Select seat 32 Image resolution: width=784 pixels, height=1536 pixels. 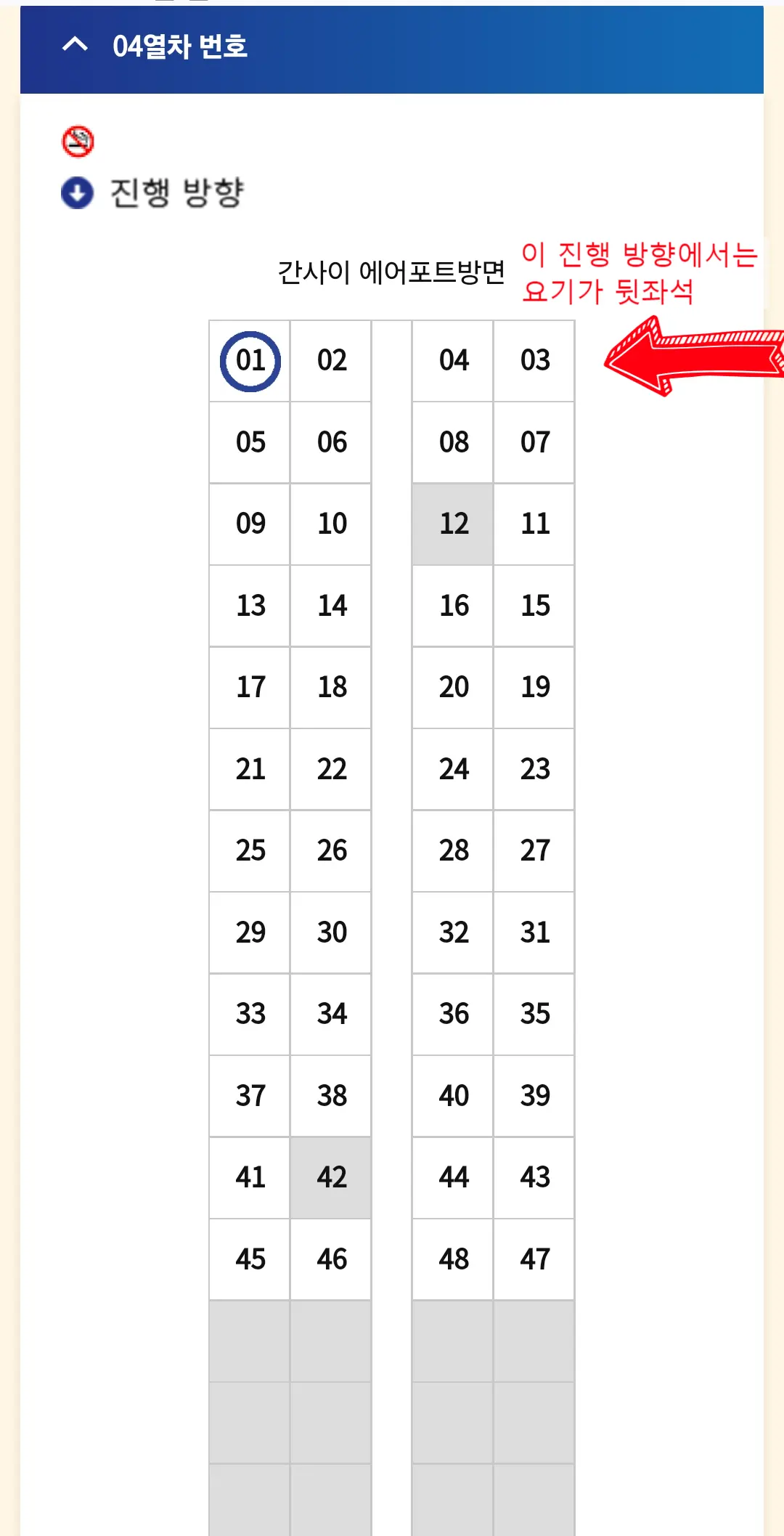tap(454, 932)
